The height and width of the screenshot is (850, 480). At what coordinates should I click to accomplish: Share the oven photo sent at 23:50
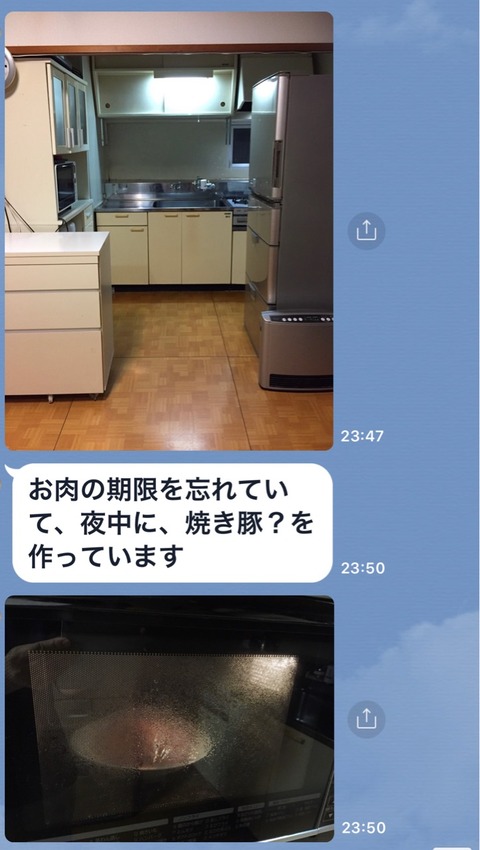366,719
